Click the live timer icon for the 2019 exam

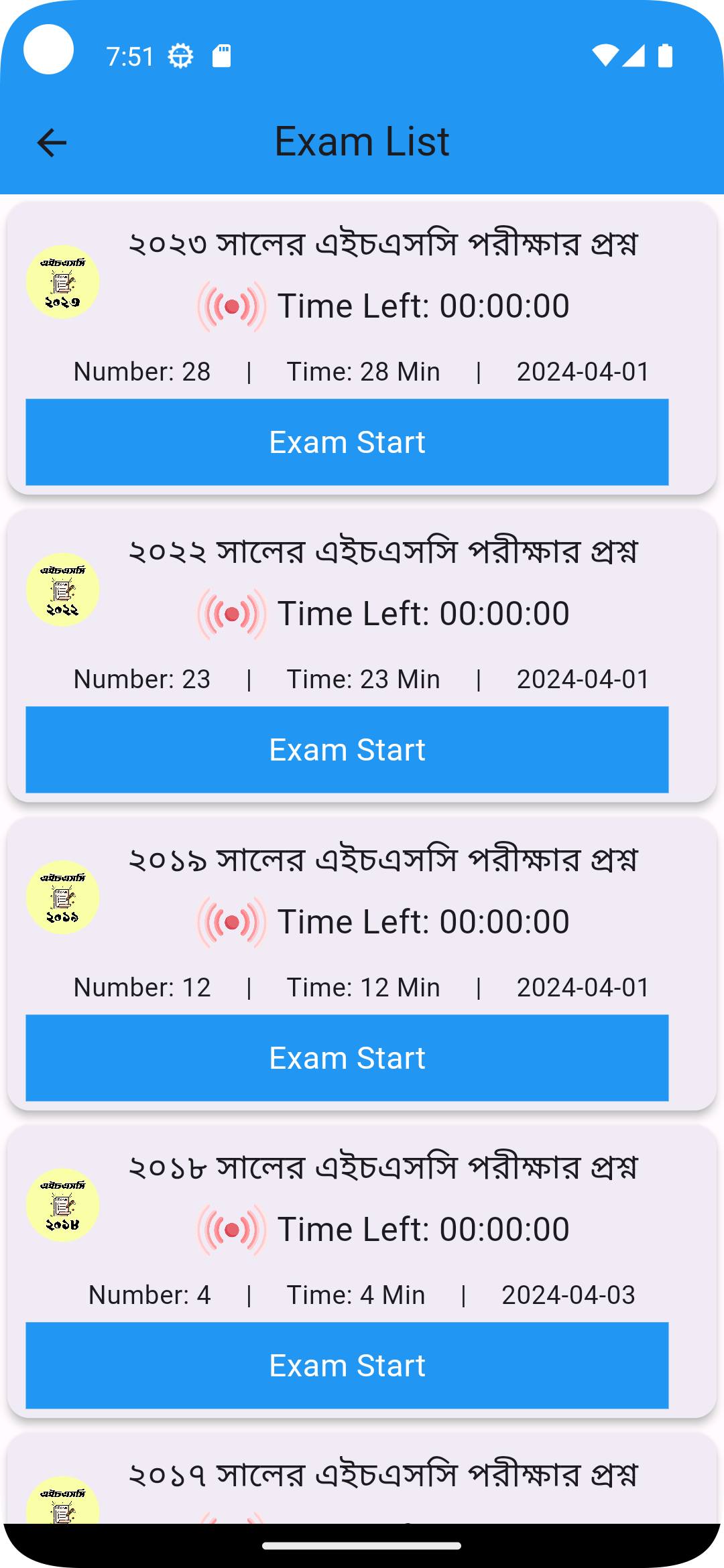(x=233, y=921)
